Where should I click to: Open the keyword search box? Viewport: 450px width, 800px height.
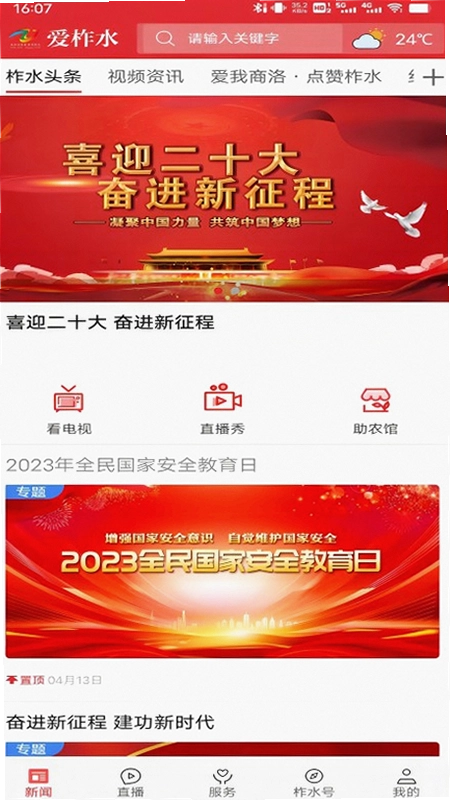[242, 39]
